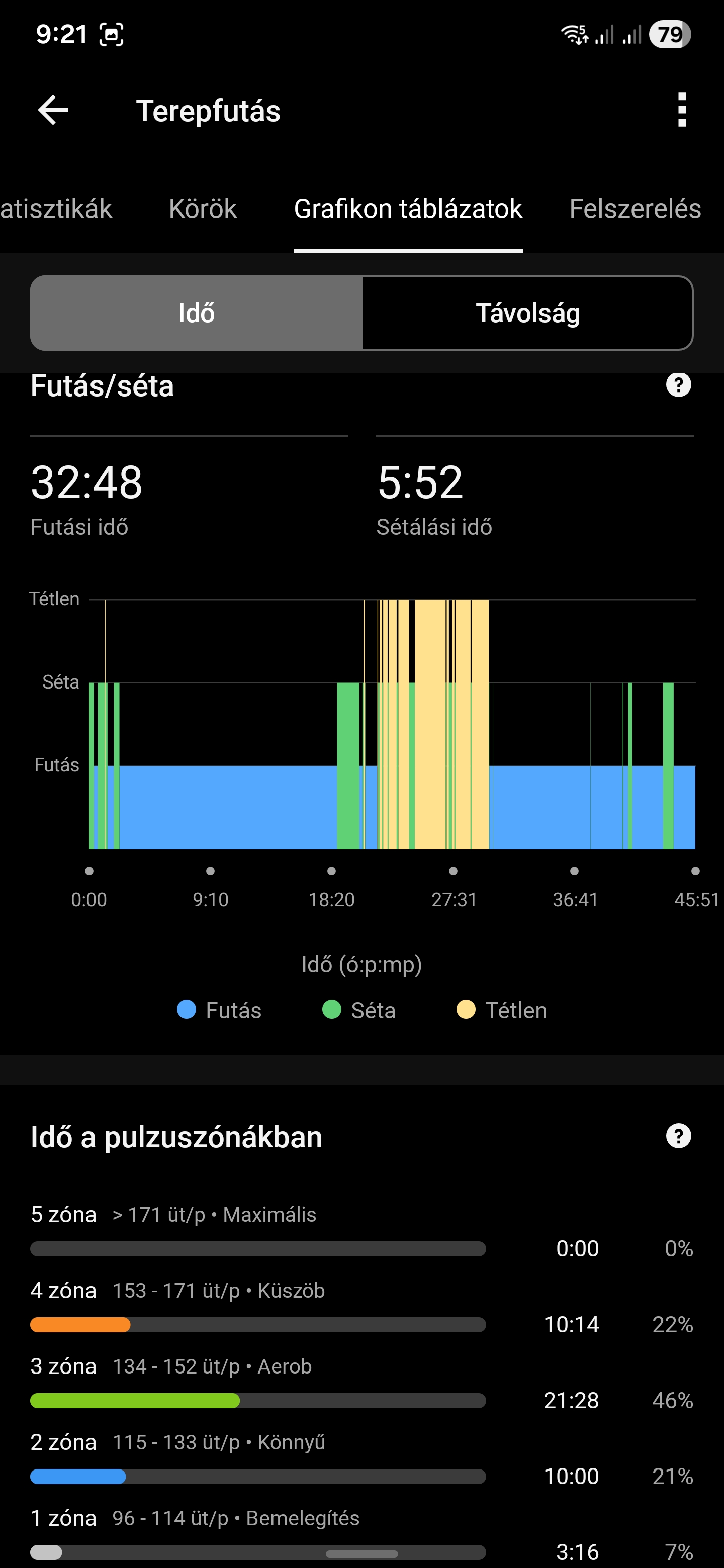Open the partially visible statistics tab

coord(56,209)
